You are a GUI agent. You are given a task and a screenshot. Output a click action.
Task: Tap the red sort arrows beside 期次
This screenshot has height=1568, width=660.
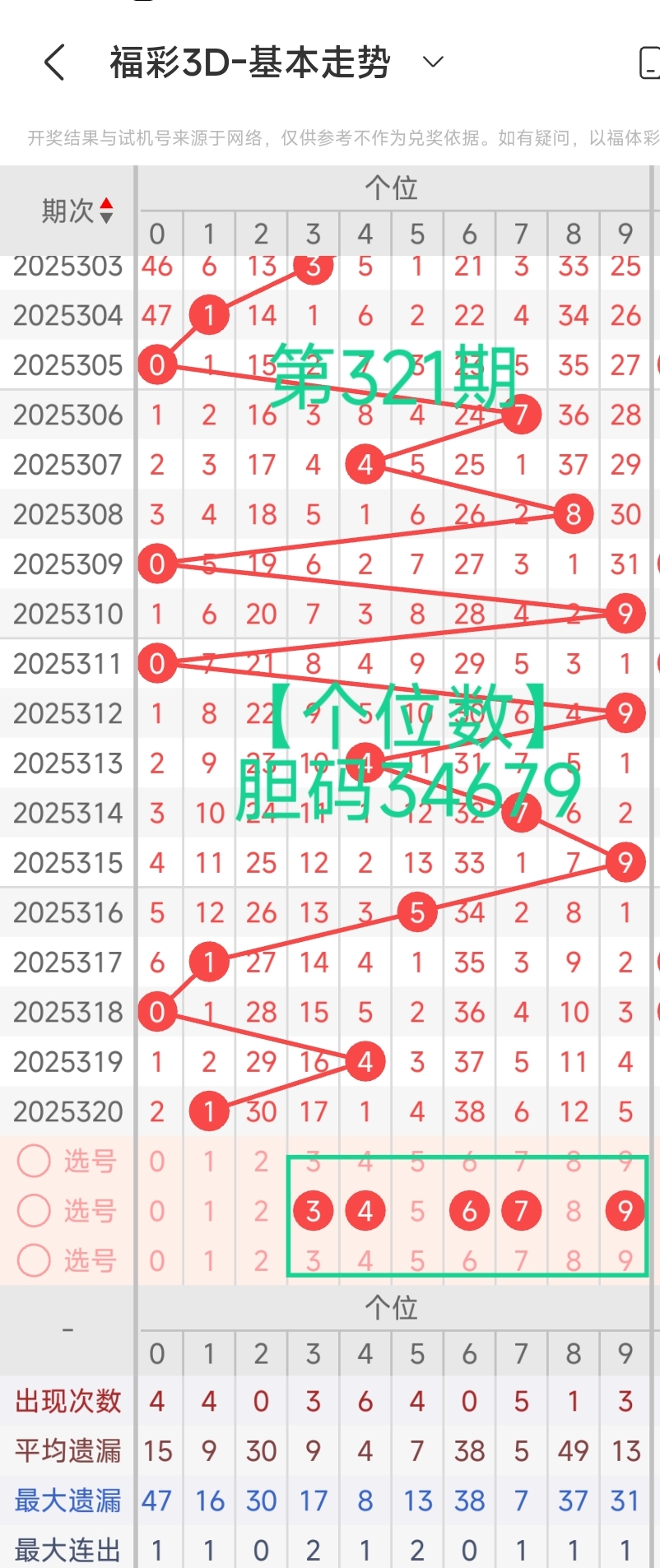click(x=107, y=210)
